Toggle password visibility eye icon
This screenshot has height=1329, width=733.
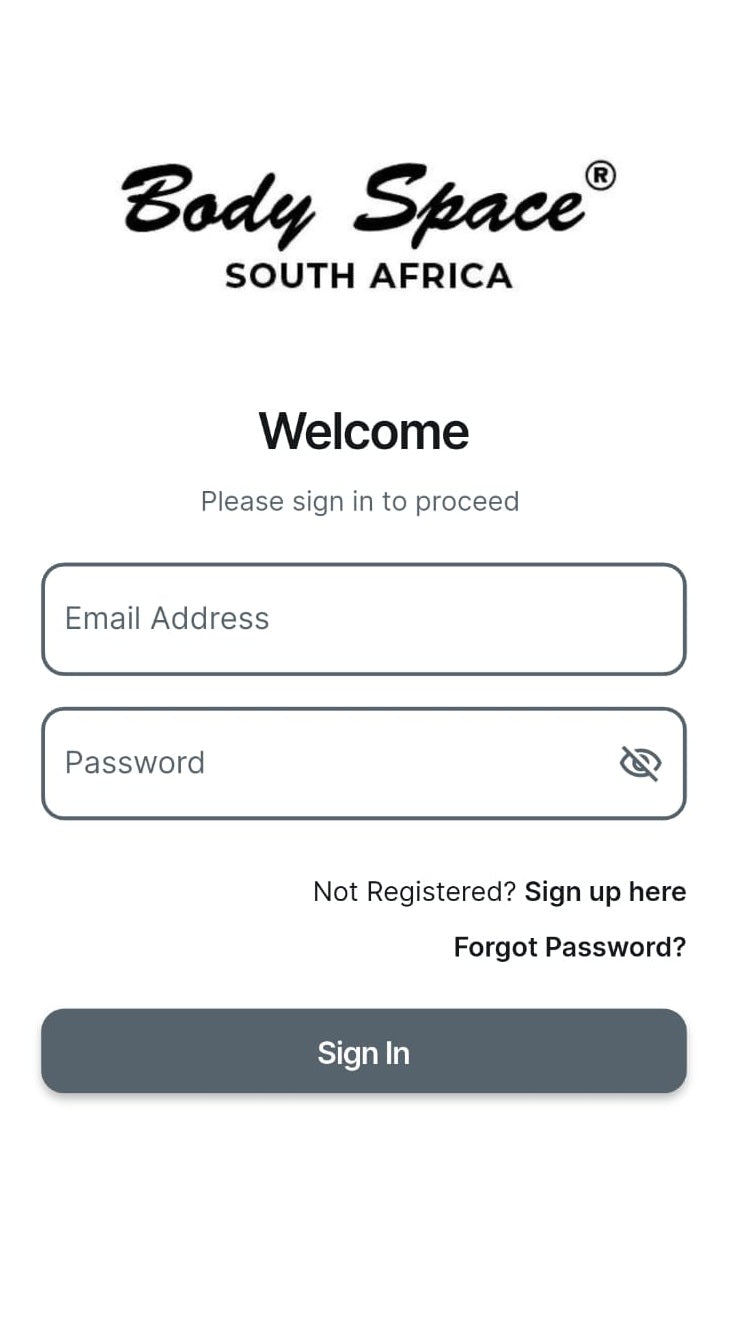coord(640,763)
